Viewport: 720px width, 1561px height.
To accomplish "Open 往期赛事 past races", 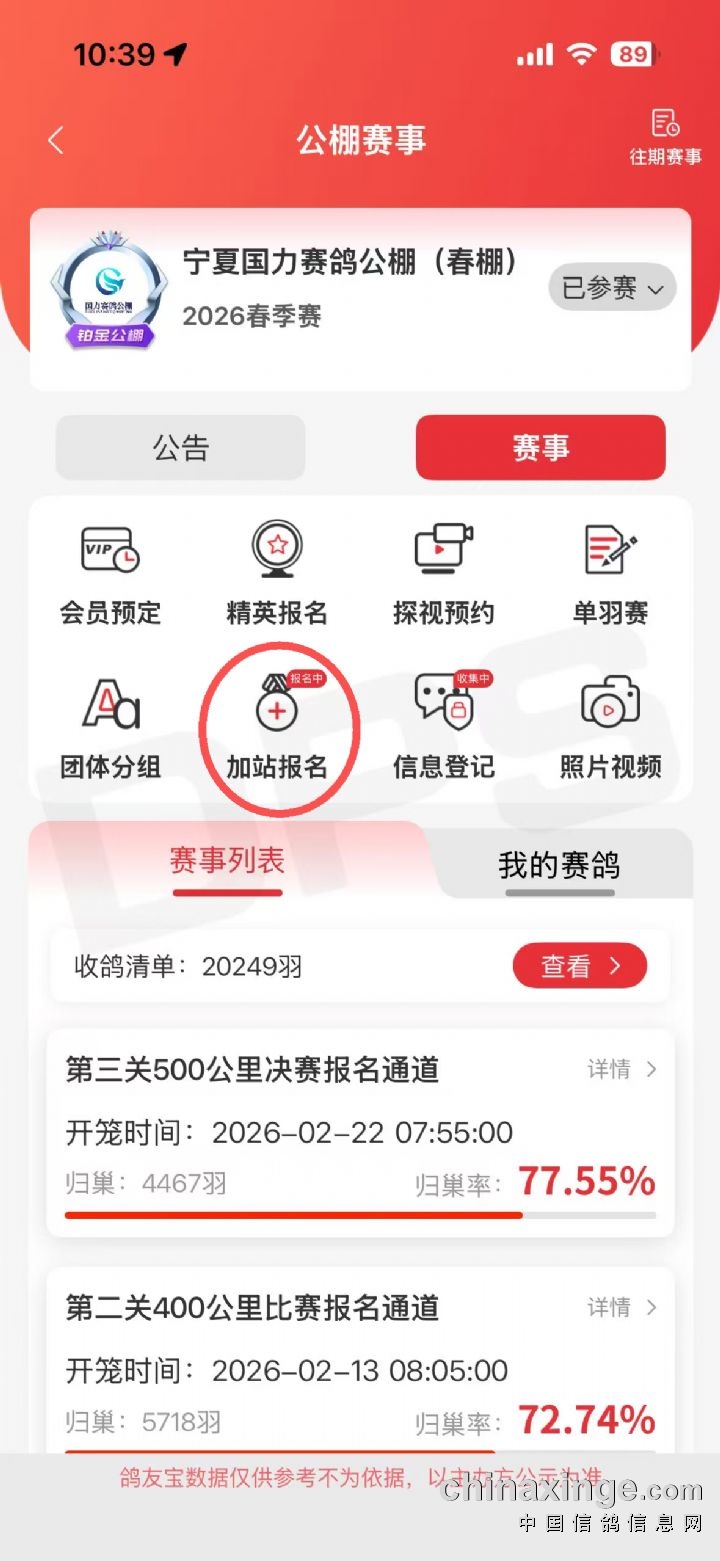I will point(665,137).
